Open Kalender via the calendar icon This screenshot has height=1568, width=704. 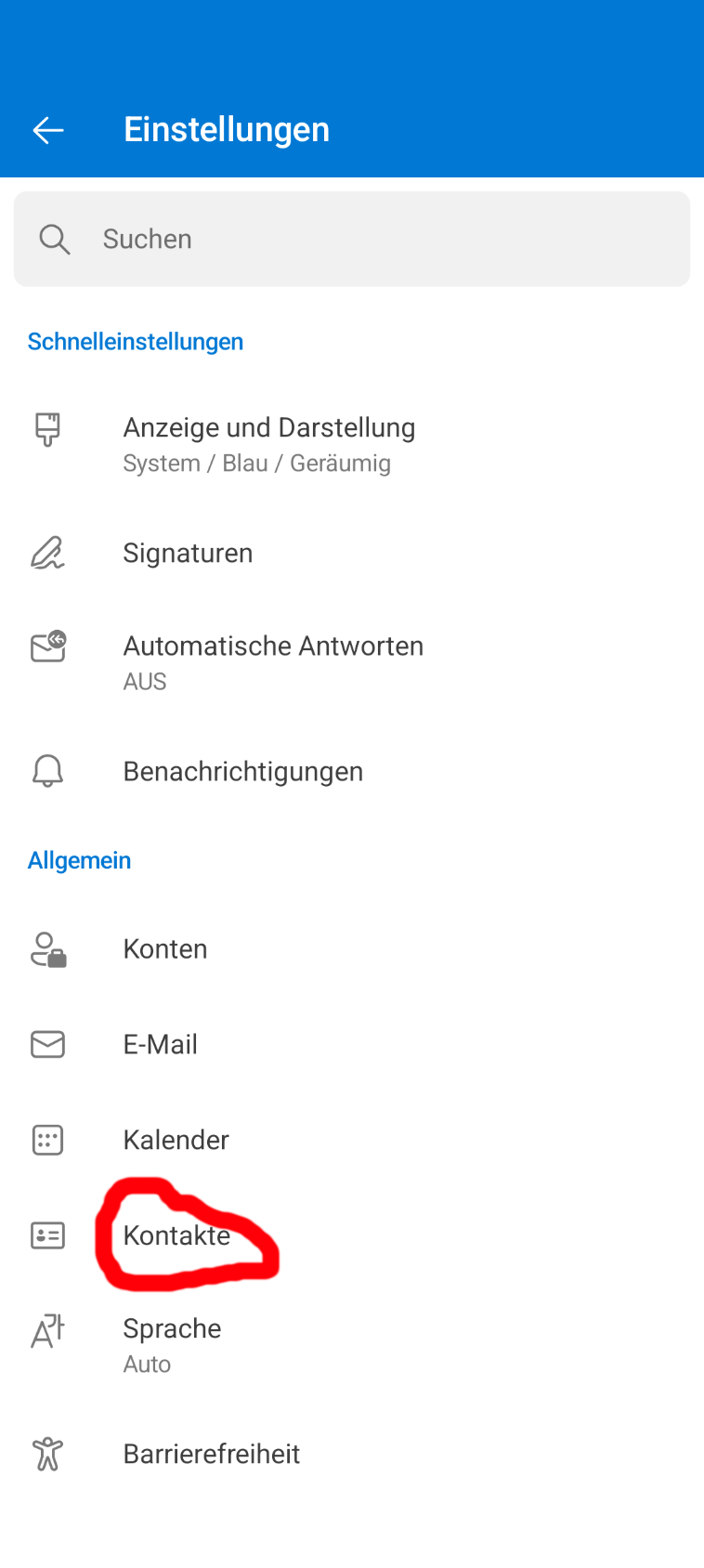tap(47, 1140)
